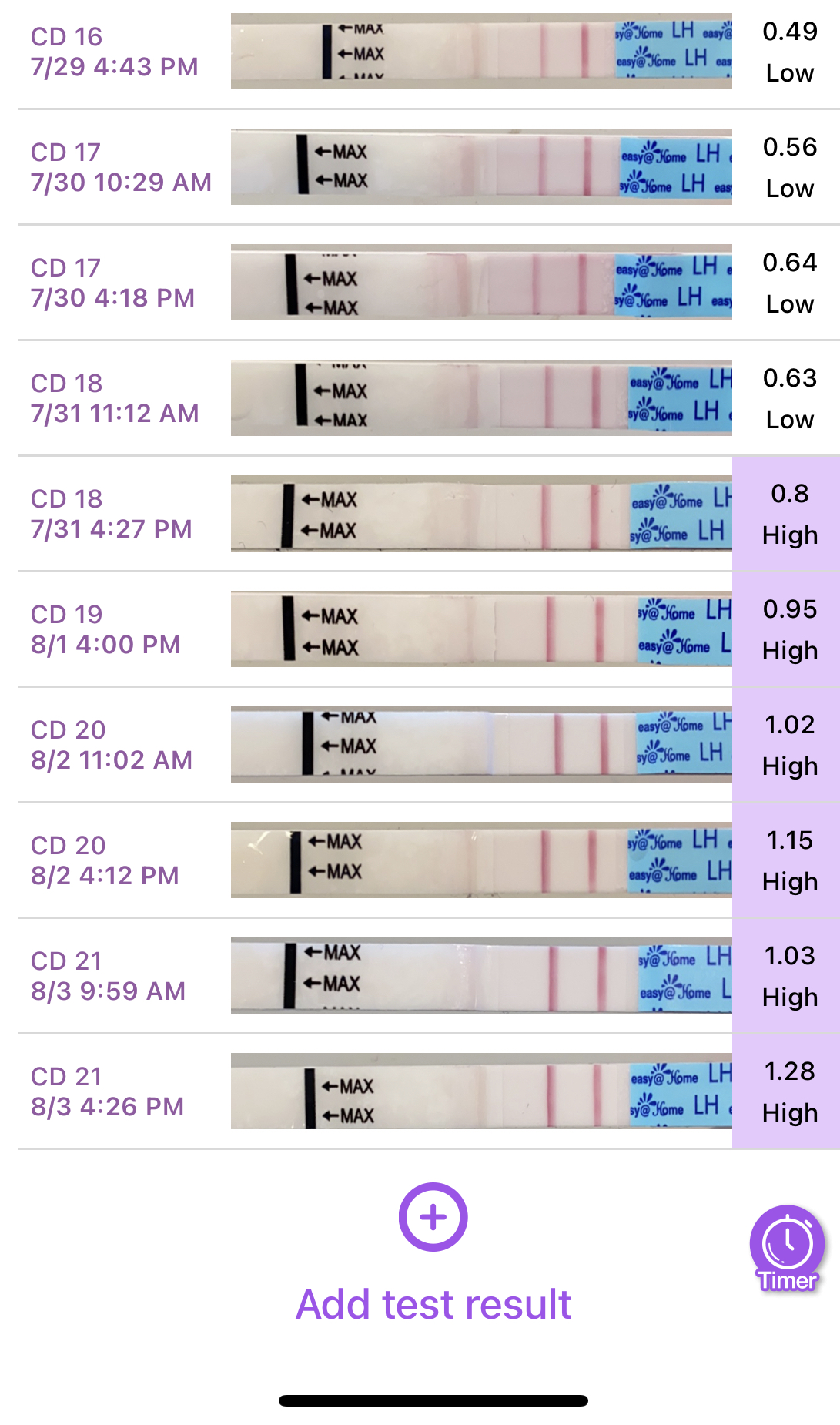
Task: Open the Timer button
Action: point(787,1246)
